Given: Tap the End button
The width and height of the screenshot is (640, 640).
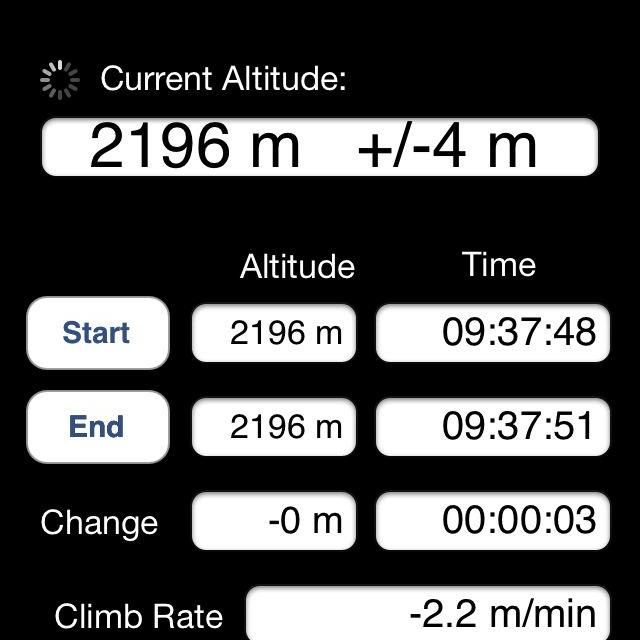Looking at the screenshot, I should tap(97, 427).
